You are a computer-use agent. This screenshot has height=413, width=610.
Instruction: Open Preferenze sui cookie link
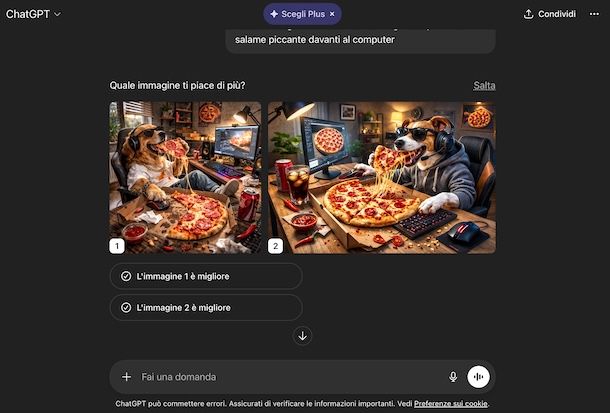[450, 404]
